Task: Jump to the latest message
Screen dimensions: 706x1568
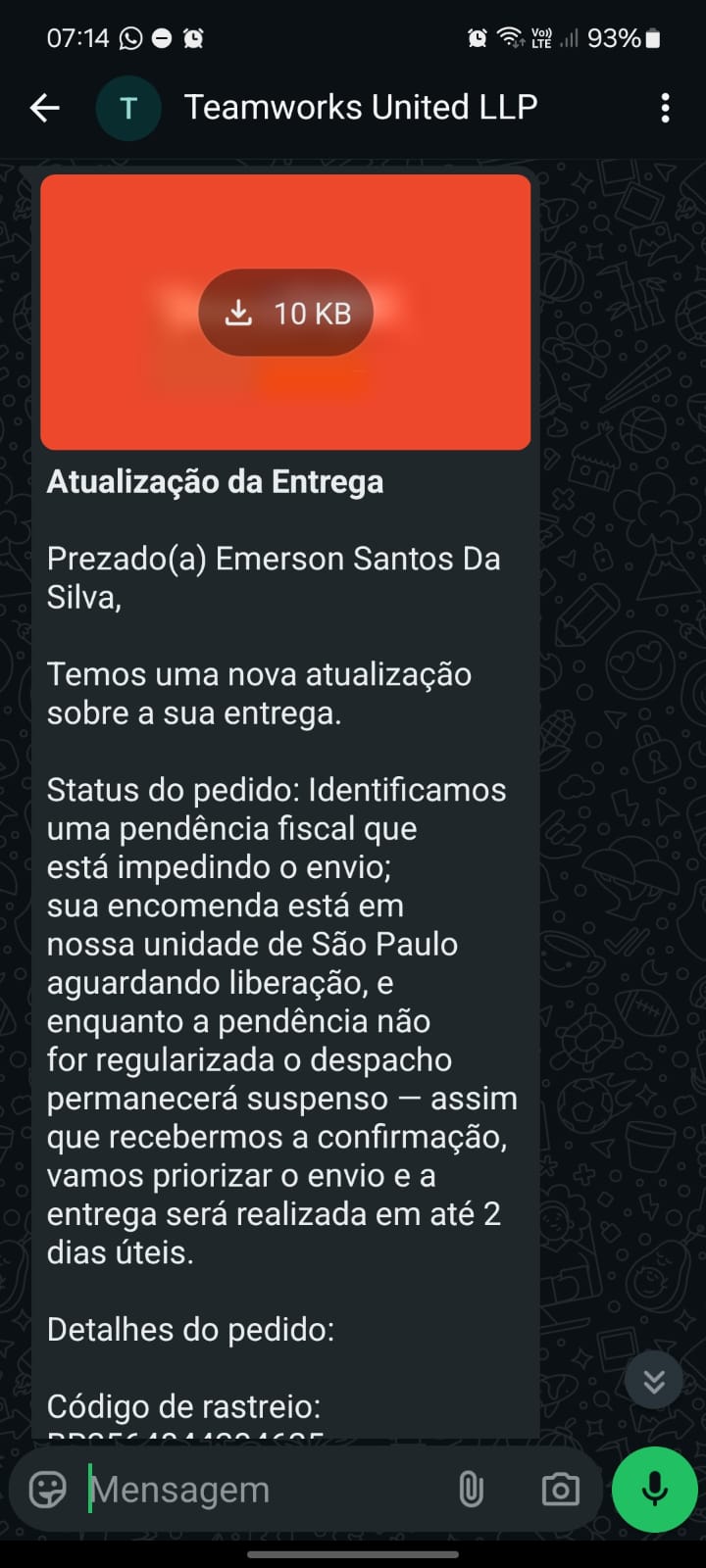Action: (654, 1381)
